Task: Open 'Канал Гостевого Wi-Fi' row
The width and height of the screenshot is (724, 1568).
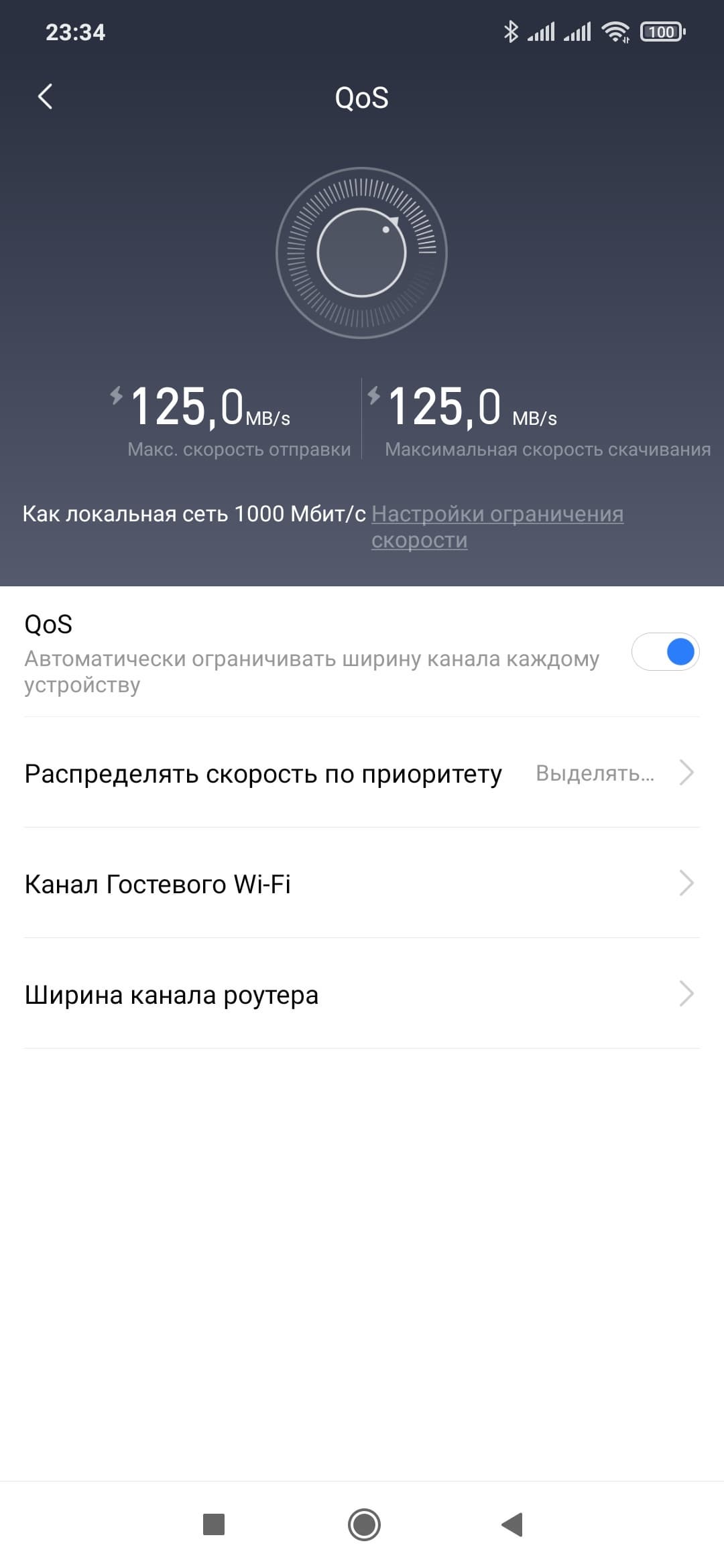Action: [x=362, y=884]
